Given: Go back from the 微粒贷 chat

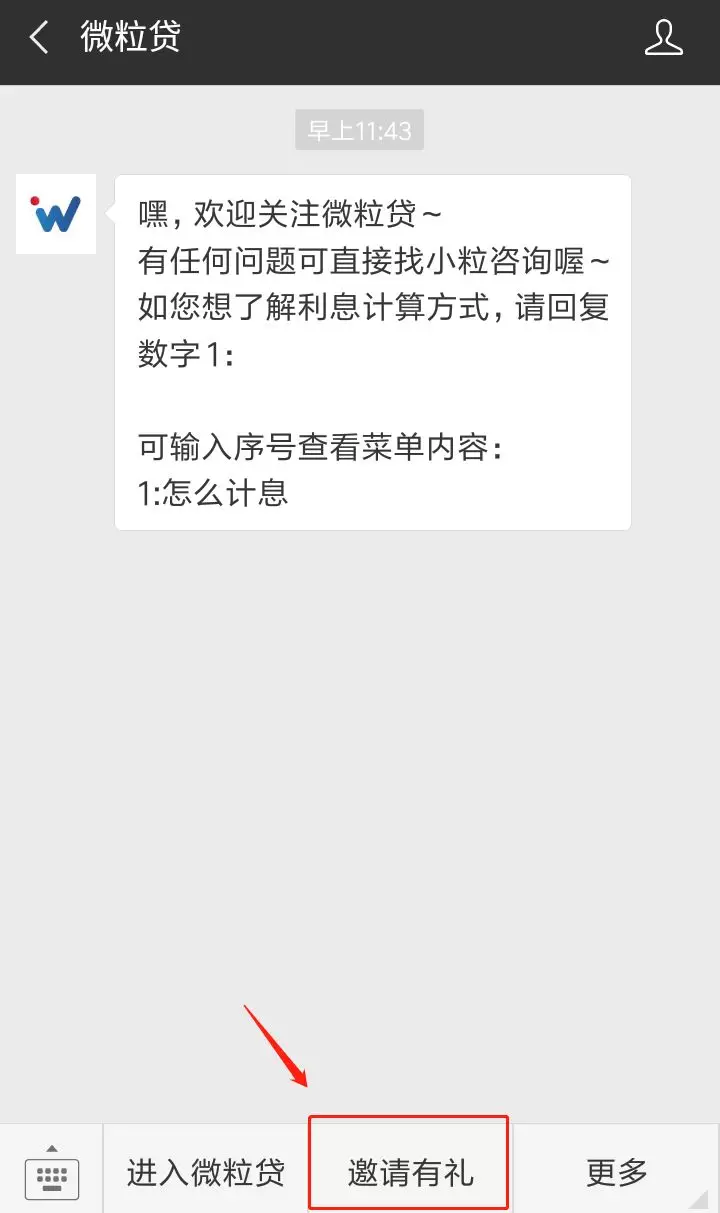Looking at the screenshot, I should point(40,40).
